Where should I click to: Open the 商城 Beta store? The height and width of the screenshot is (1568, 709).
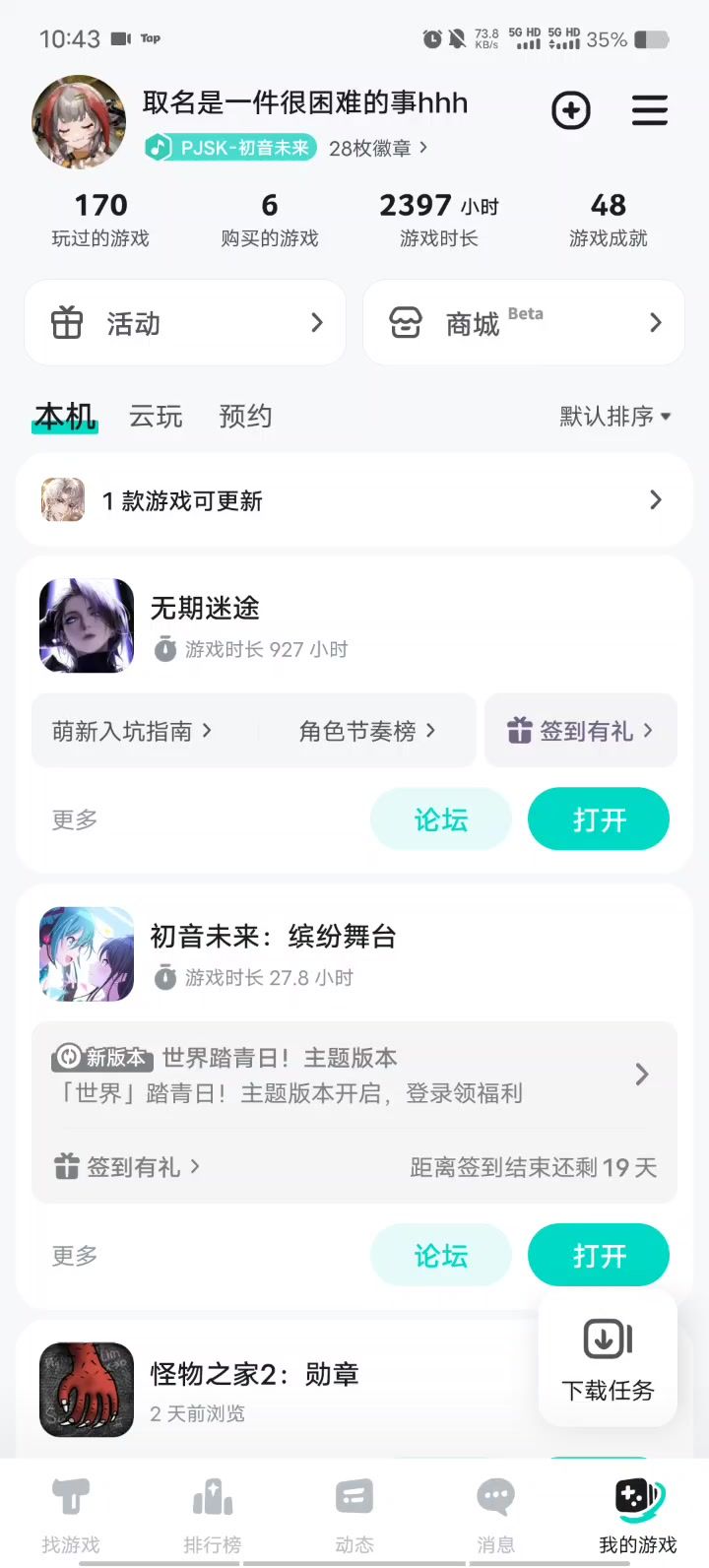pyautogui.click(x=524, y=323)
